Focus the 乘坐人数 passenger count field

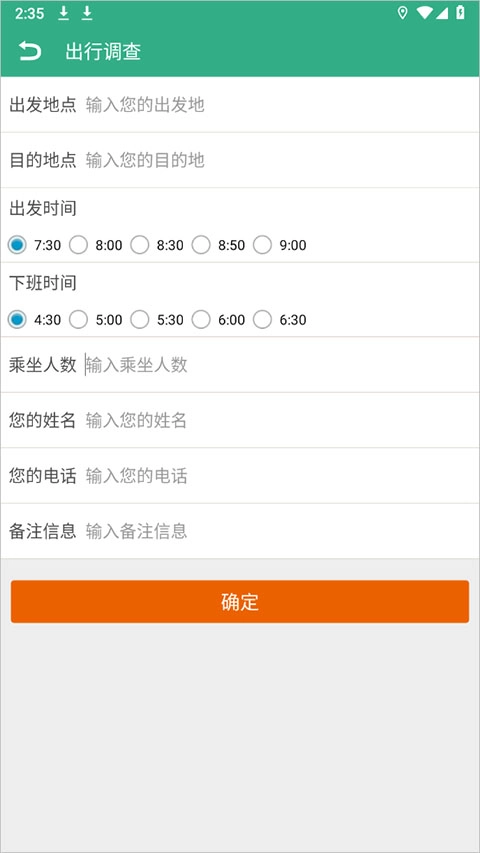278,364
